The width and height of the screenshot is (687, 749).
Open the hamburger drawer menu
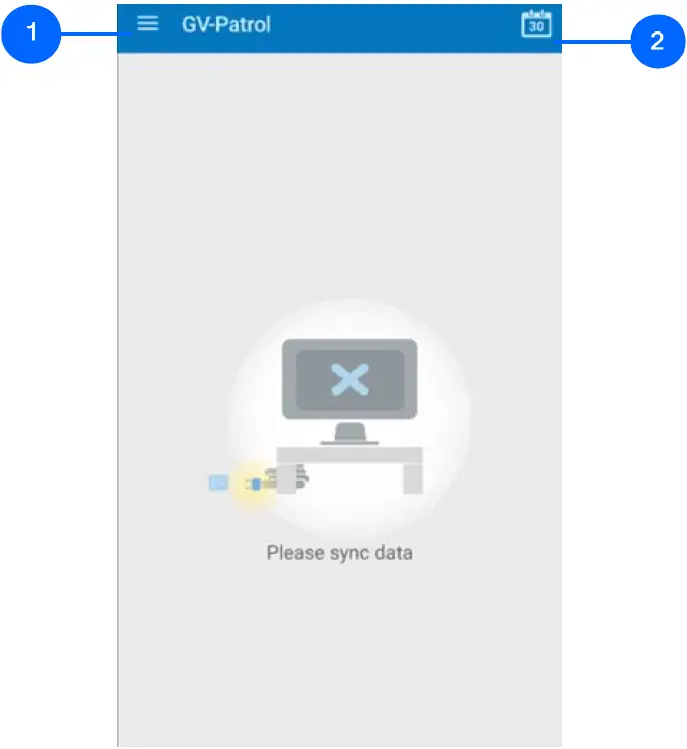[148, 24]
